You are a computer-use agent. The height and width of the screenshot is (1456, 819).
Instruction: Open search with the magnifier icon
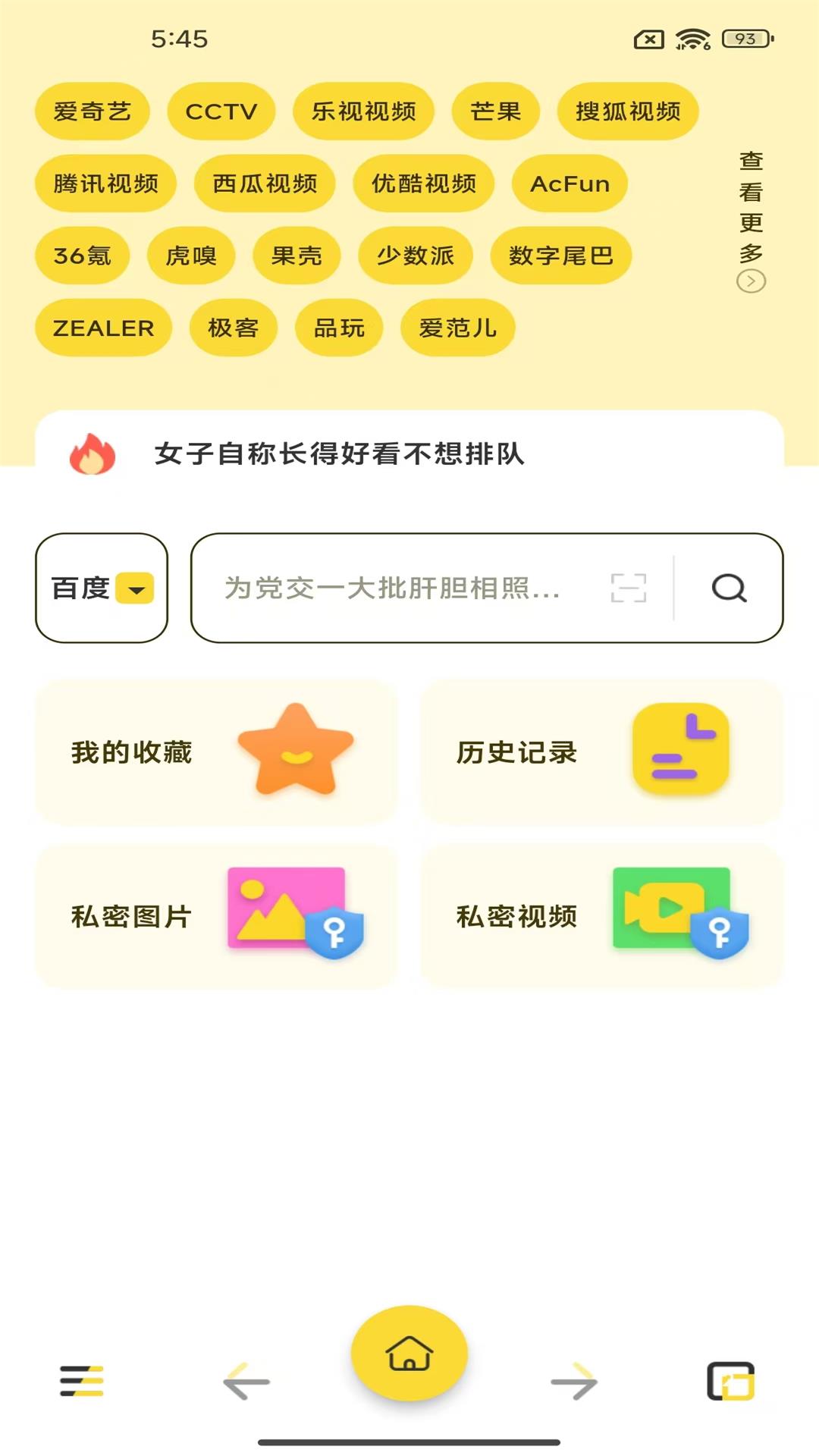728,588
